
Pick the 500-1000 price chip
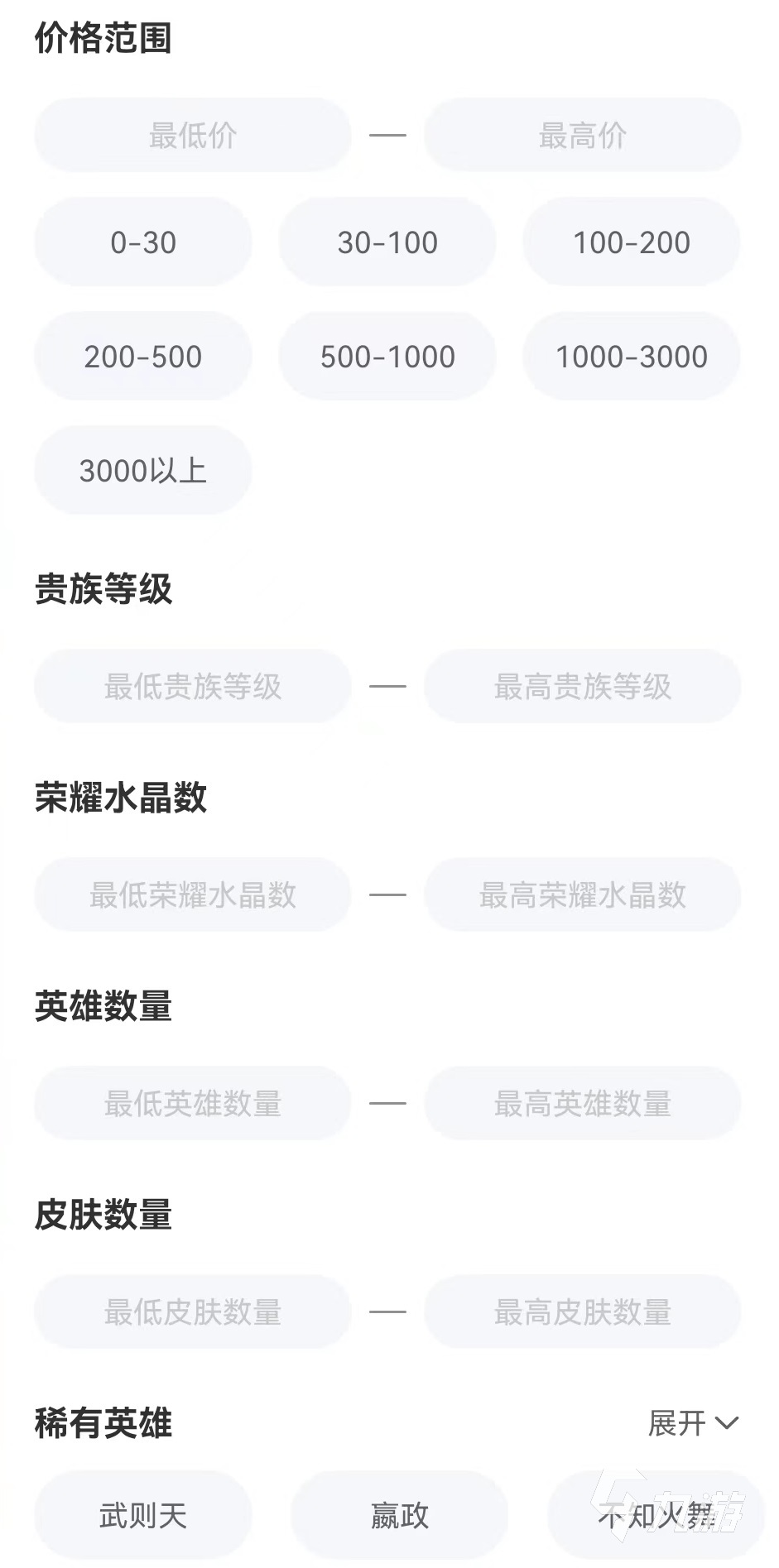click(387, 357)
